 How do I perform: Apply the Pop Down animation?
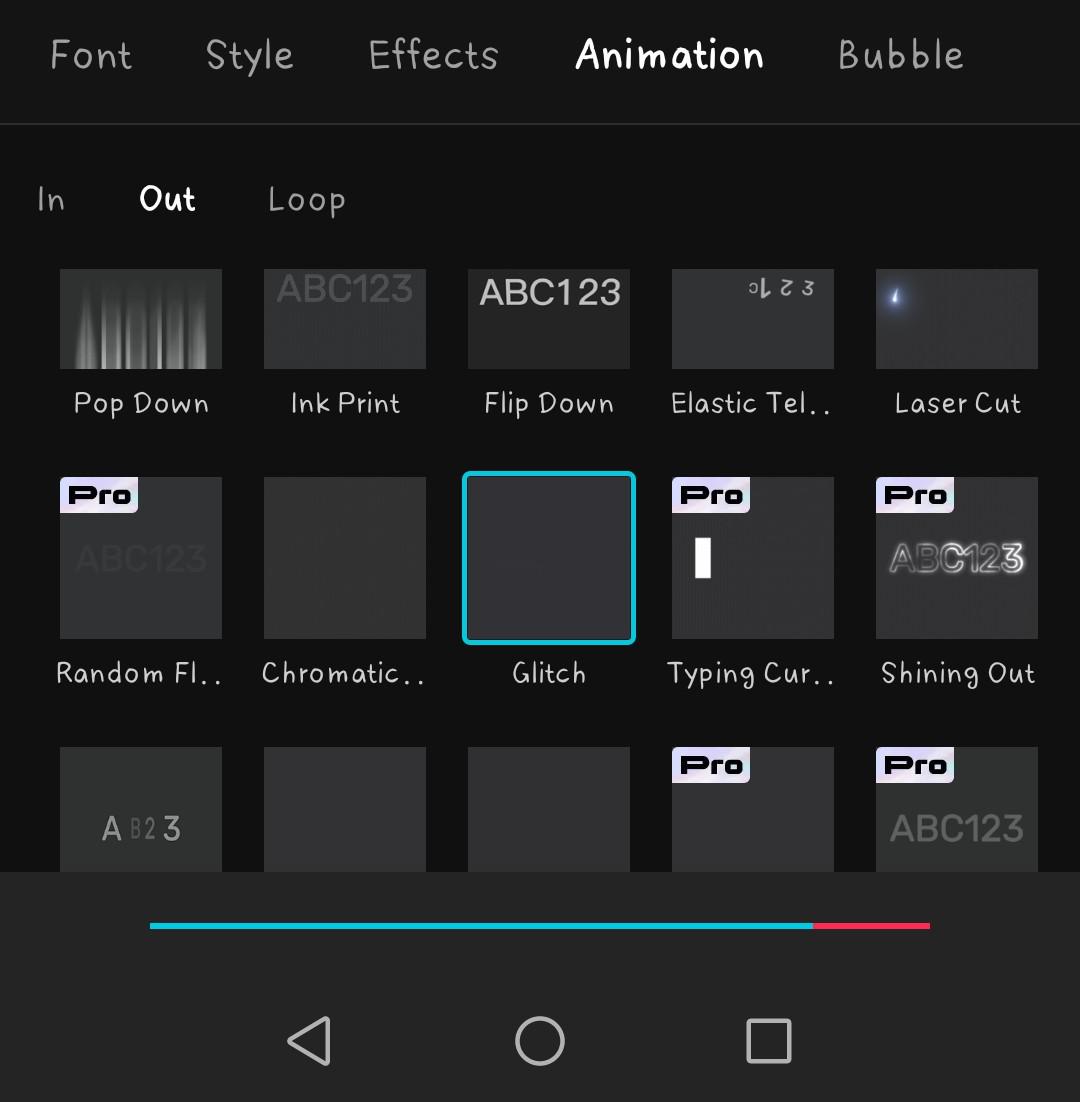[x=141, y=319]
